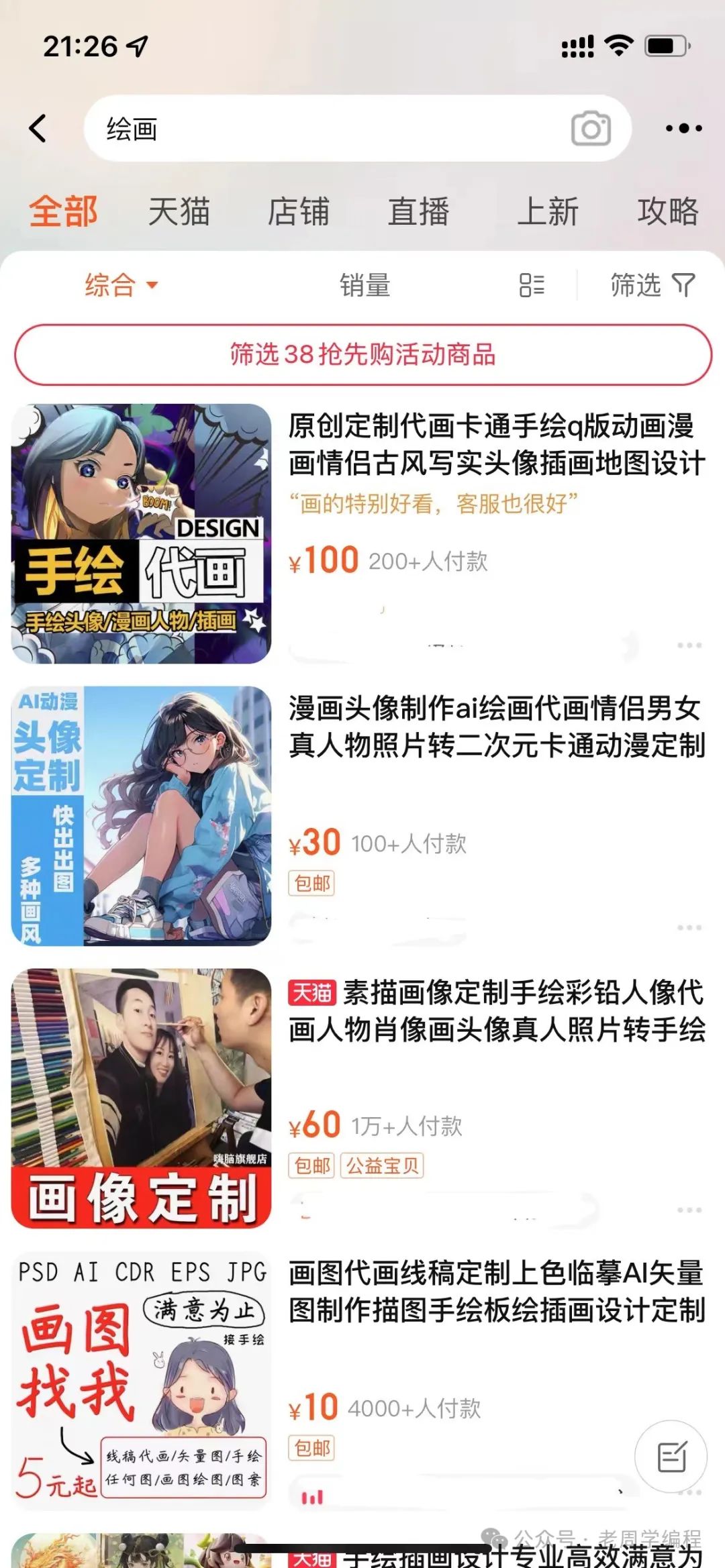Open more options for the ¥30 product
Screen dimensions: 725x1568
(689, 928)
